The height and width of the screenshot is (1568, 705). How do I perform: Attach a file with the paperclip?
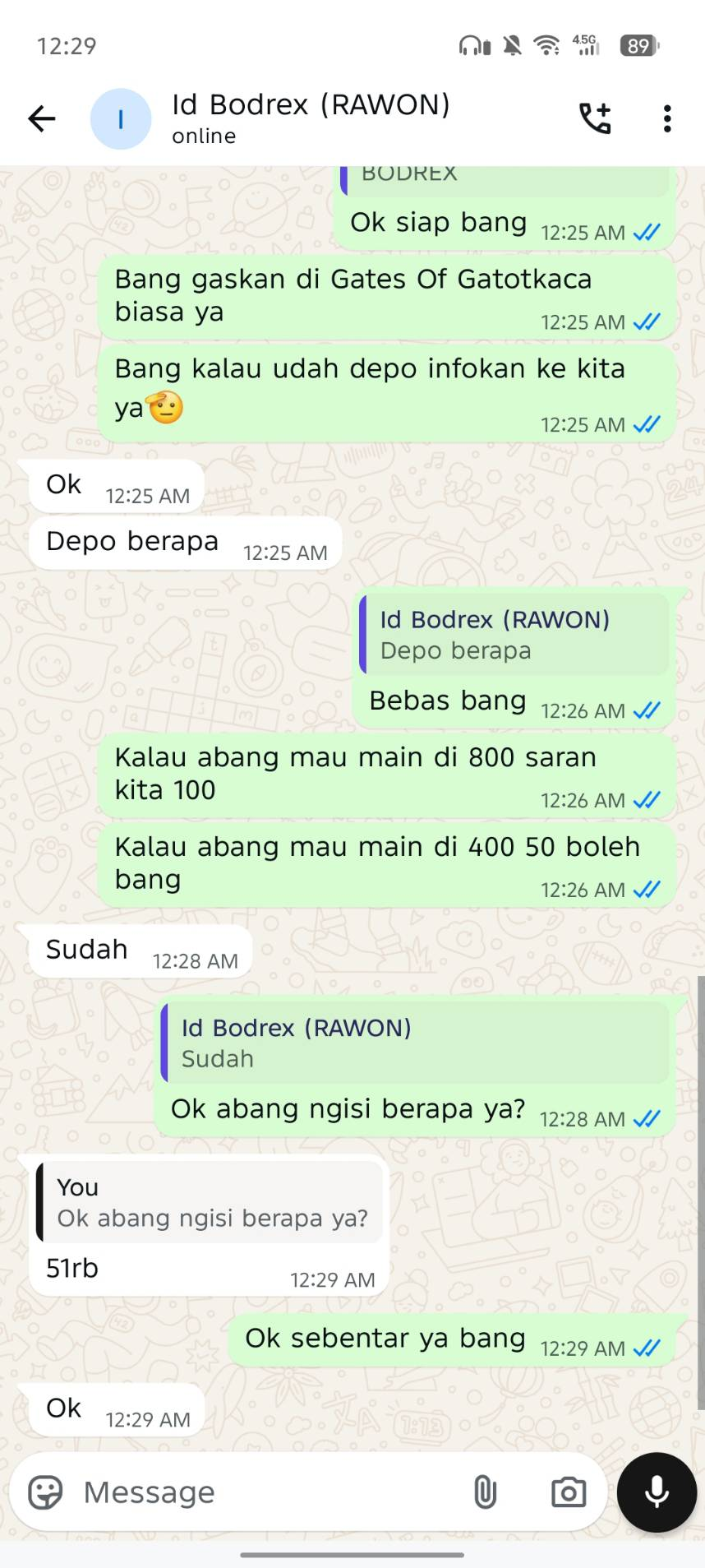[x=485, y=1492]
